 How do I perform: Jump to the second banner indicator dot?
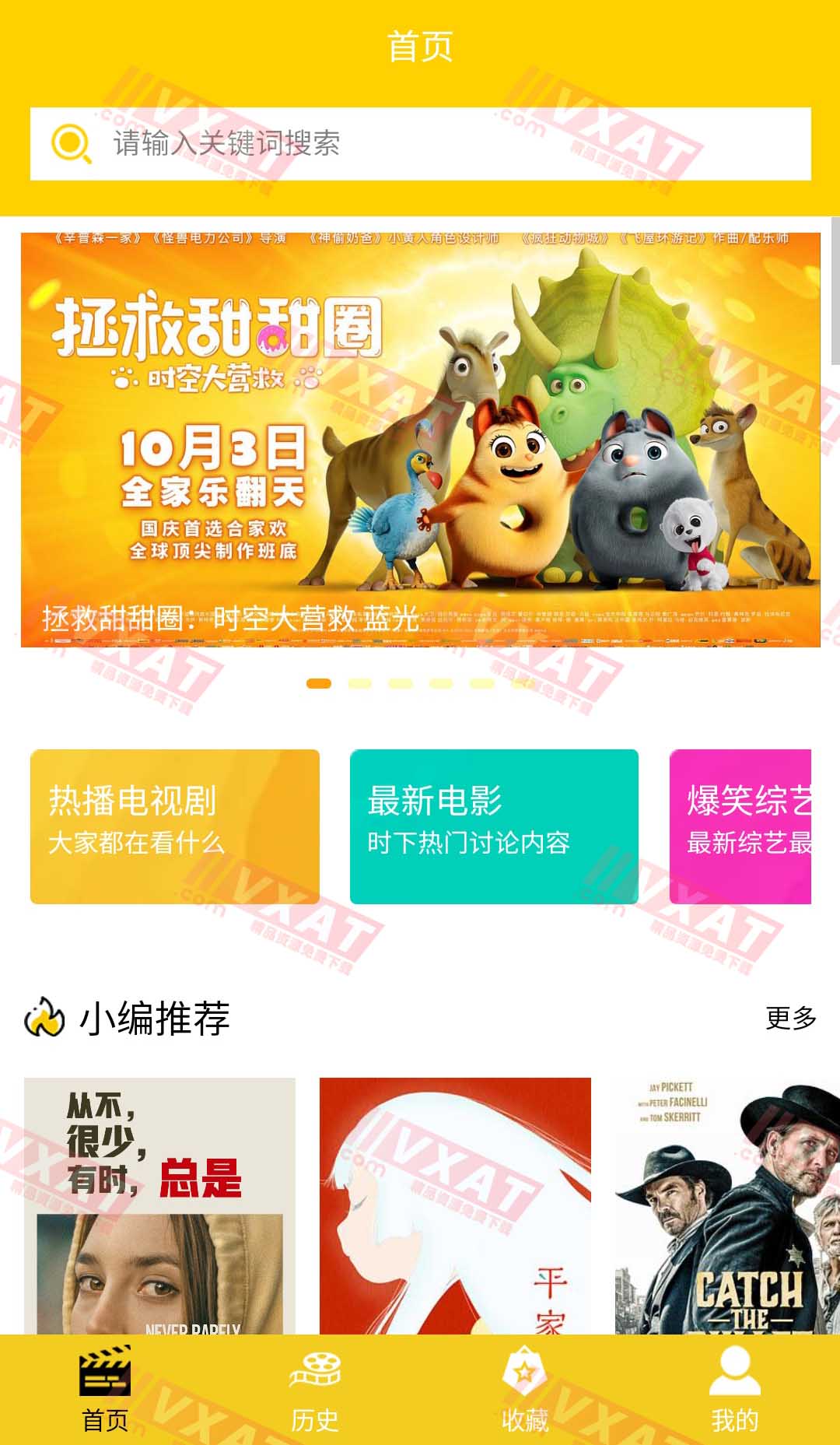(359, 683)
